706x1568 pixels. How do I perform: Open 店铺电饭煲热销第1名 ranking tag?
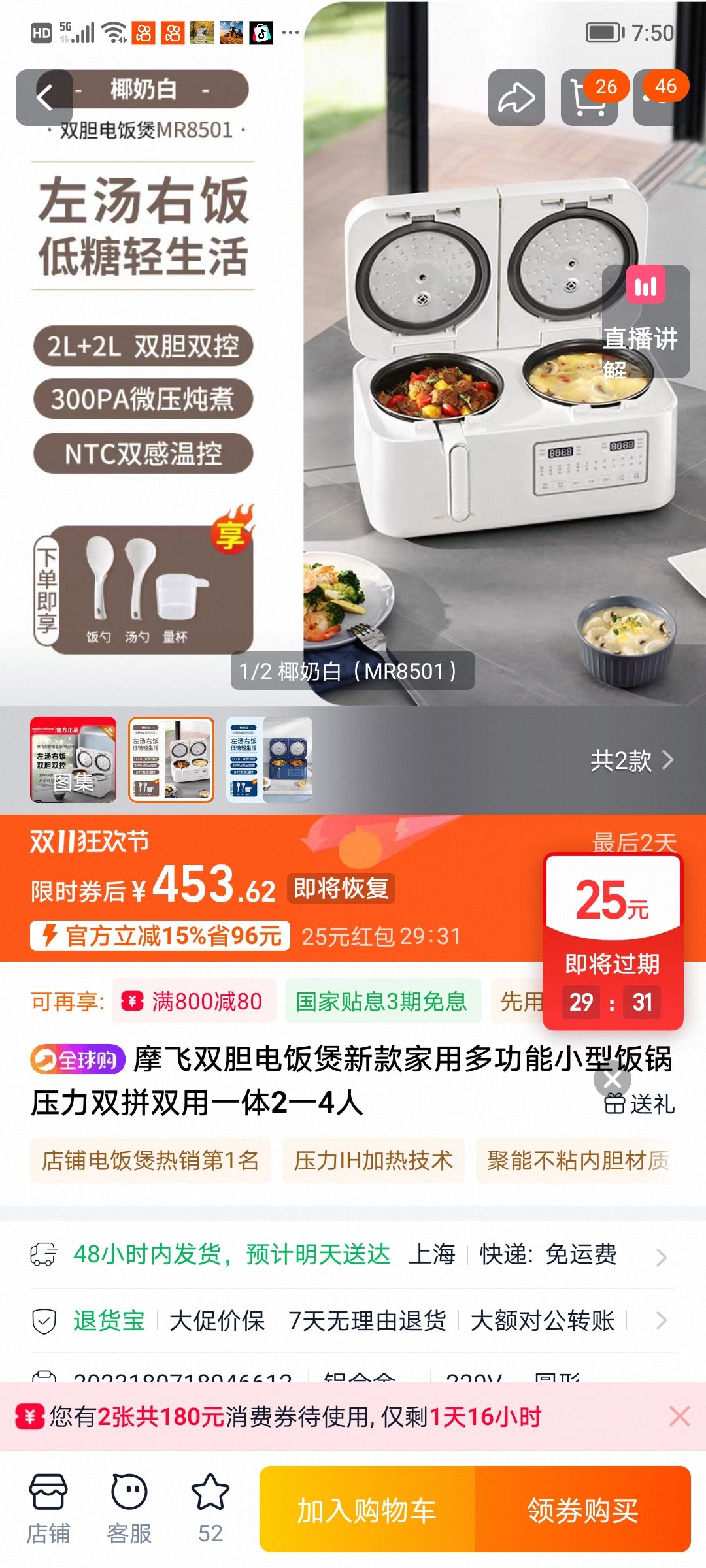click(150, 1160)
